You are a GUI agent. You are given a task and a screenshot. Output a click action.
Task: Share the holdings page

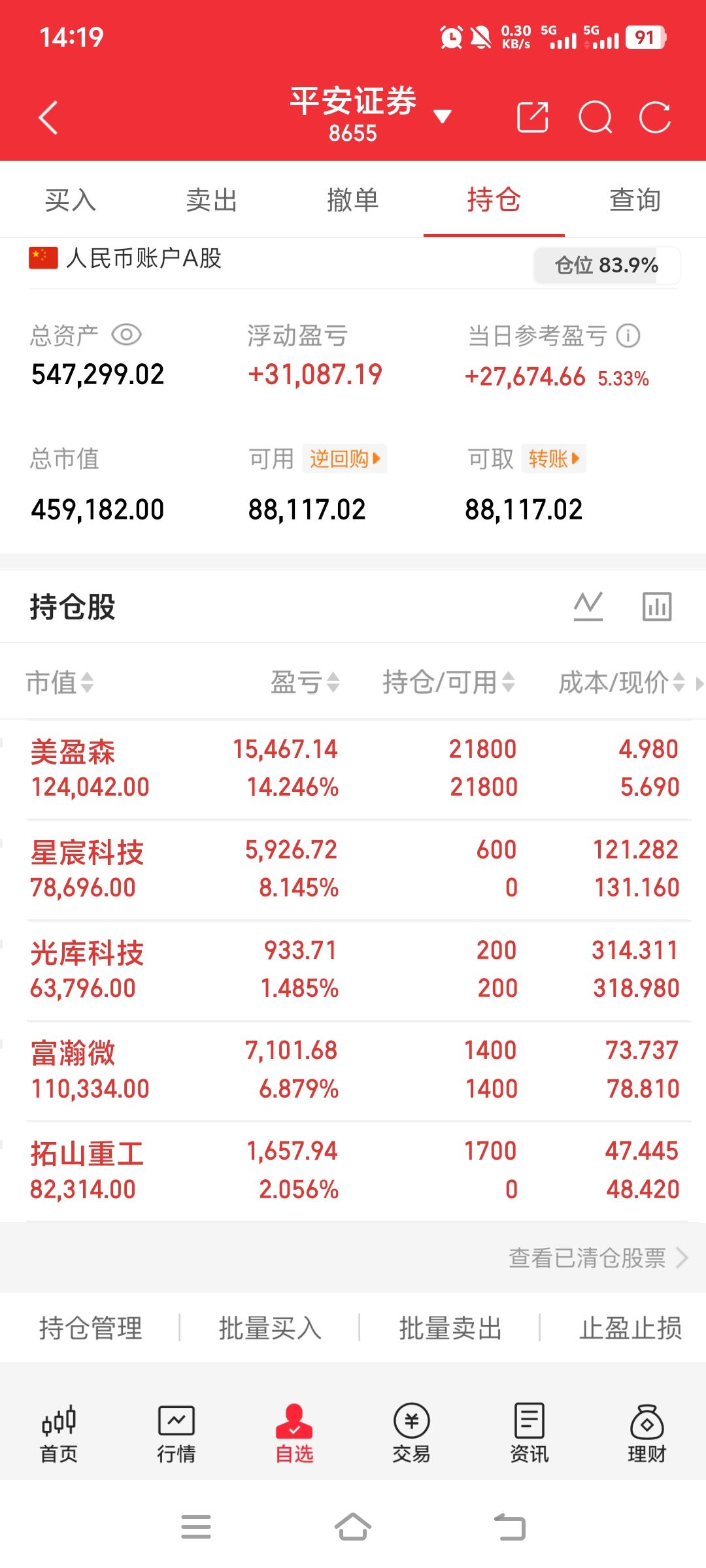pyautogui.click(x=533, y=118)
